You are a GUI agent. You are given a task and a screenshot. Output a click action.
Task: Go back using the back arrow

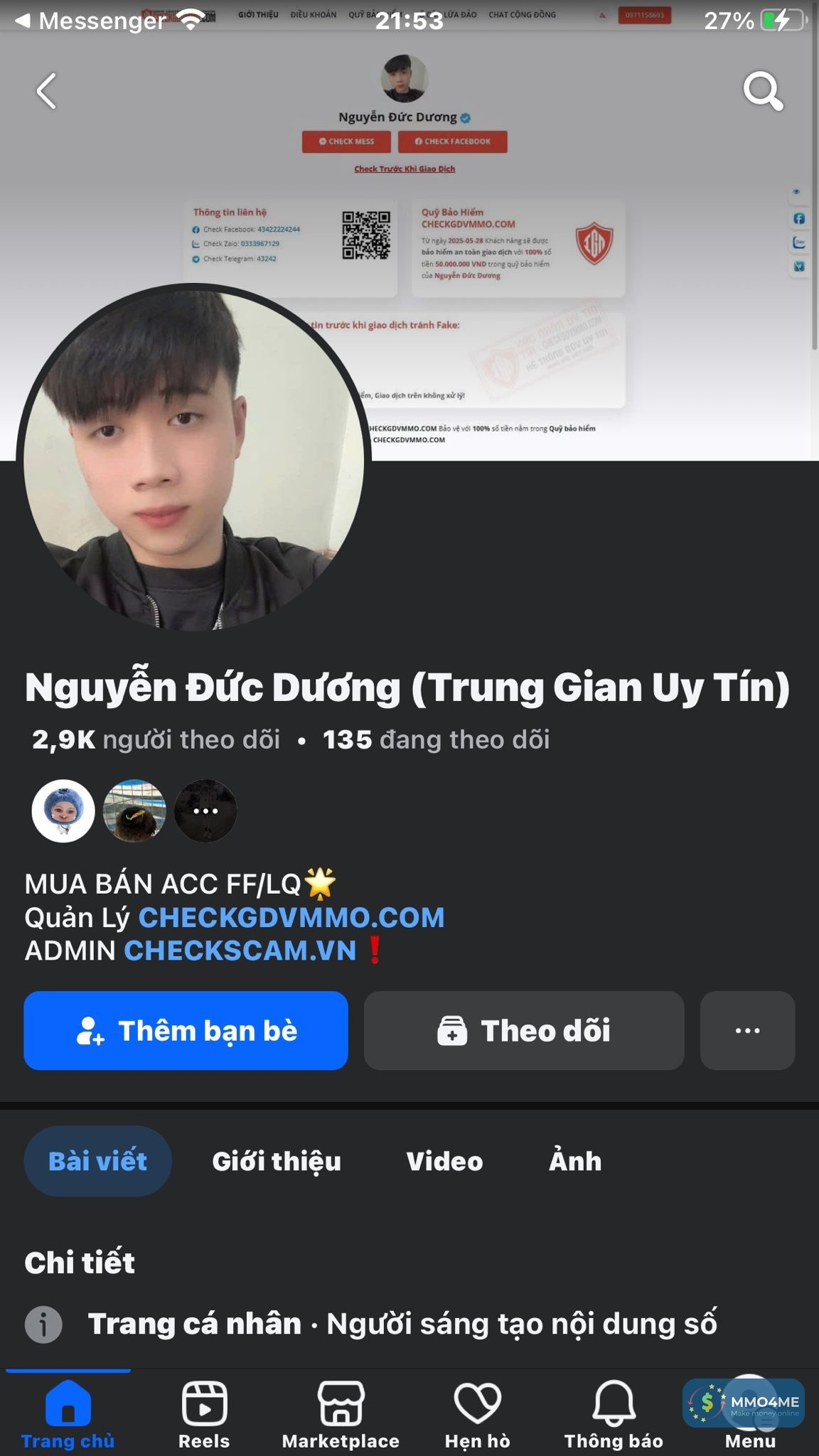coord(47,91)
